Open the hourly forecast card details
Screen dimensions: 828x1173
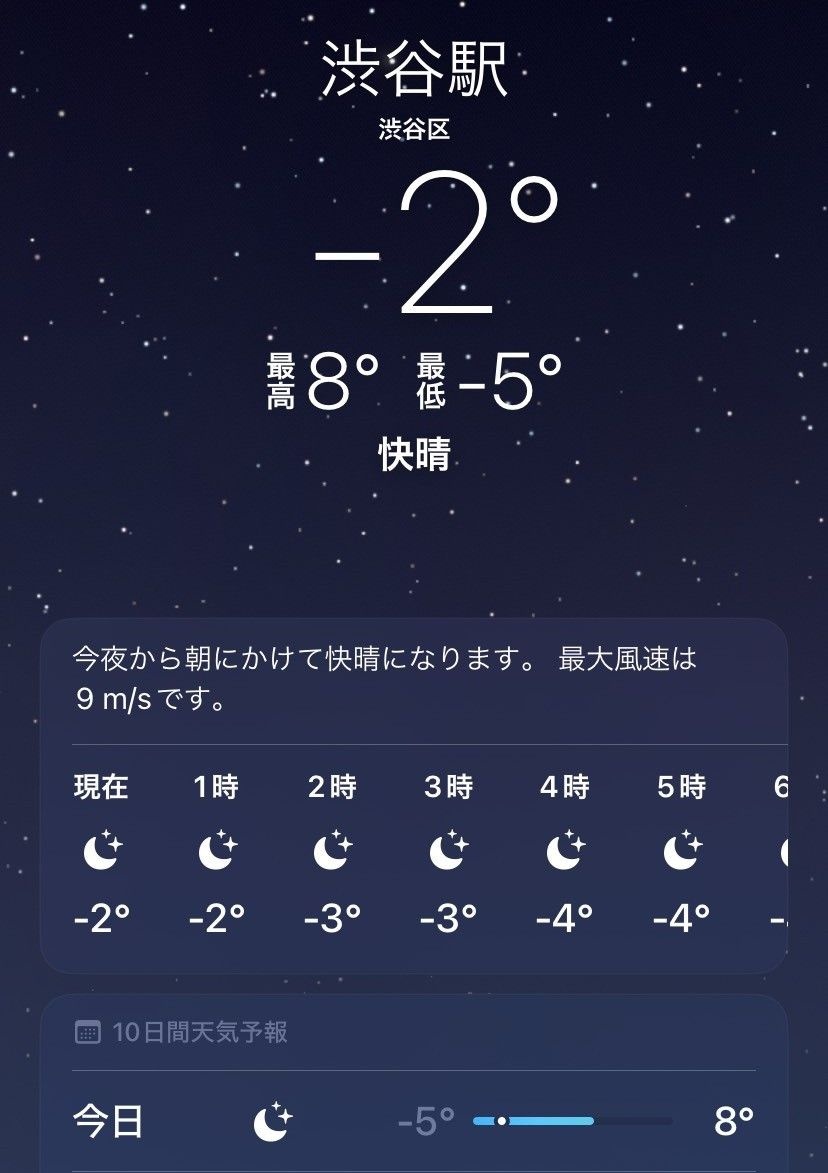point(413,795)
